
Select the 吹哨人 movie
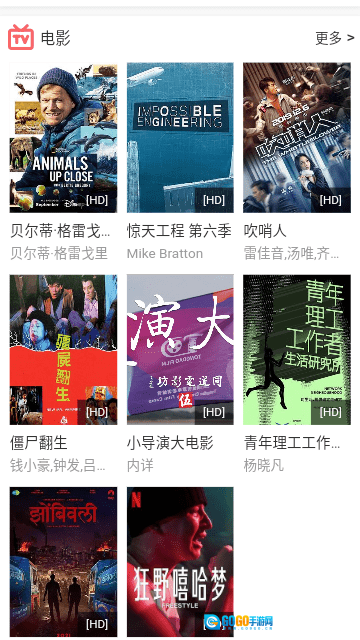point(297,138)
